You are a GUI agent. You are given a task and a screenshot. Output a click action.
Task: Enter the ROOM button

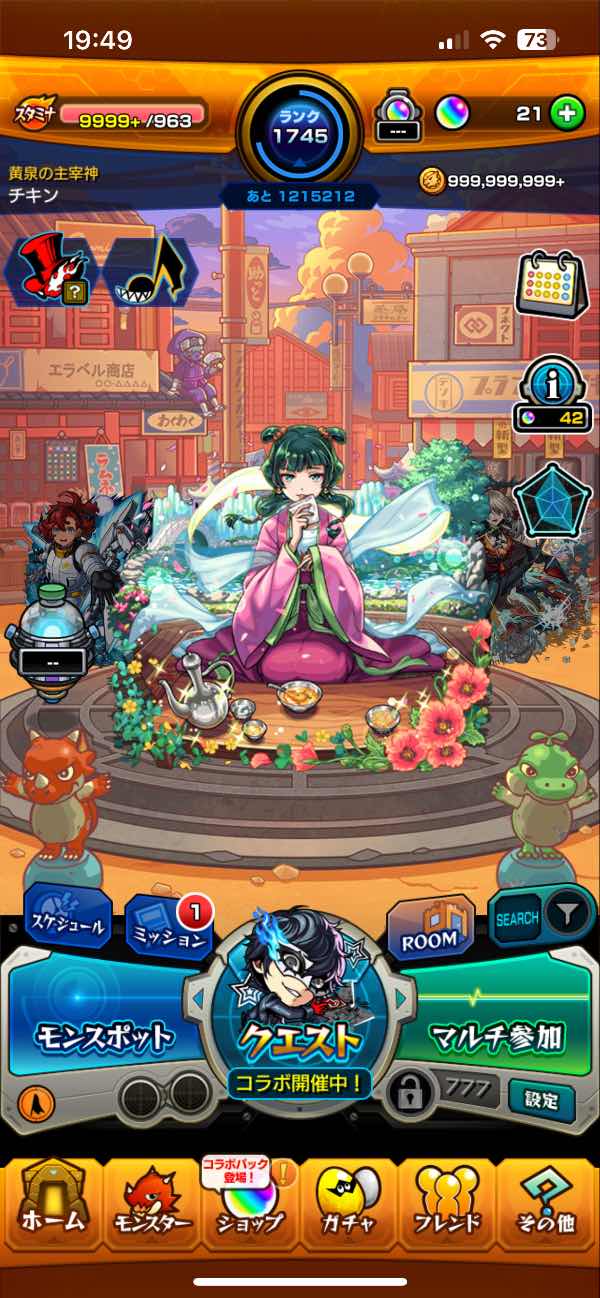pyautogui.click(x=430, y=932)
